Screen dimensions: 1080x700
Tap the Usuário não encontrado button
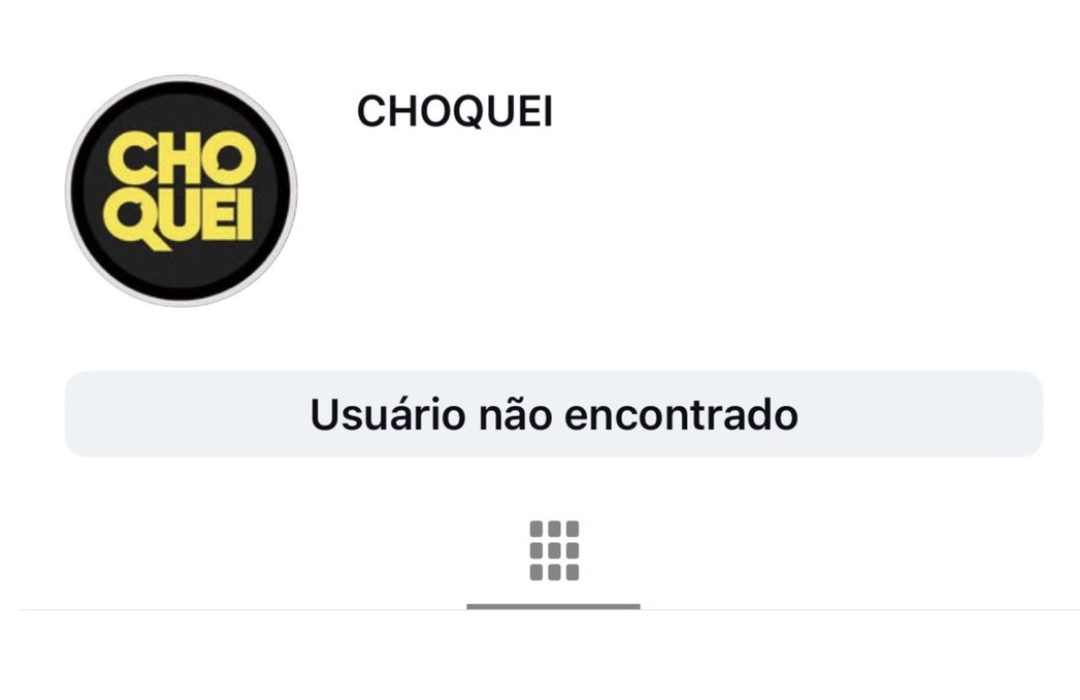point(553,414)
